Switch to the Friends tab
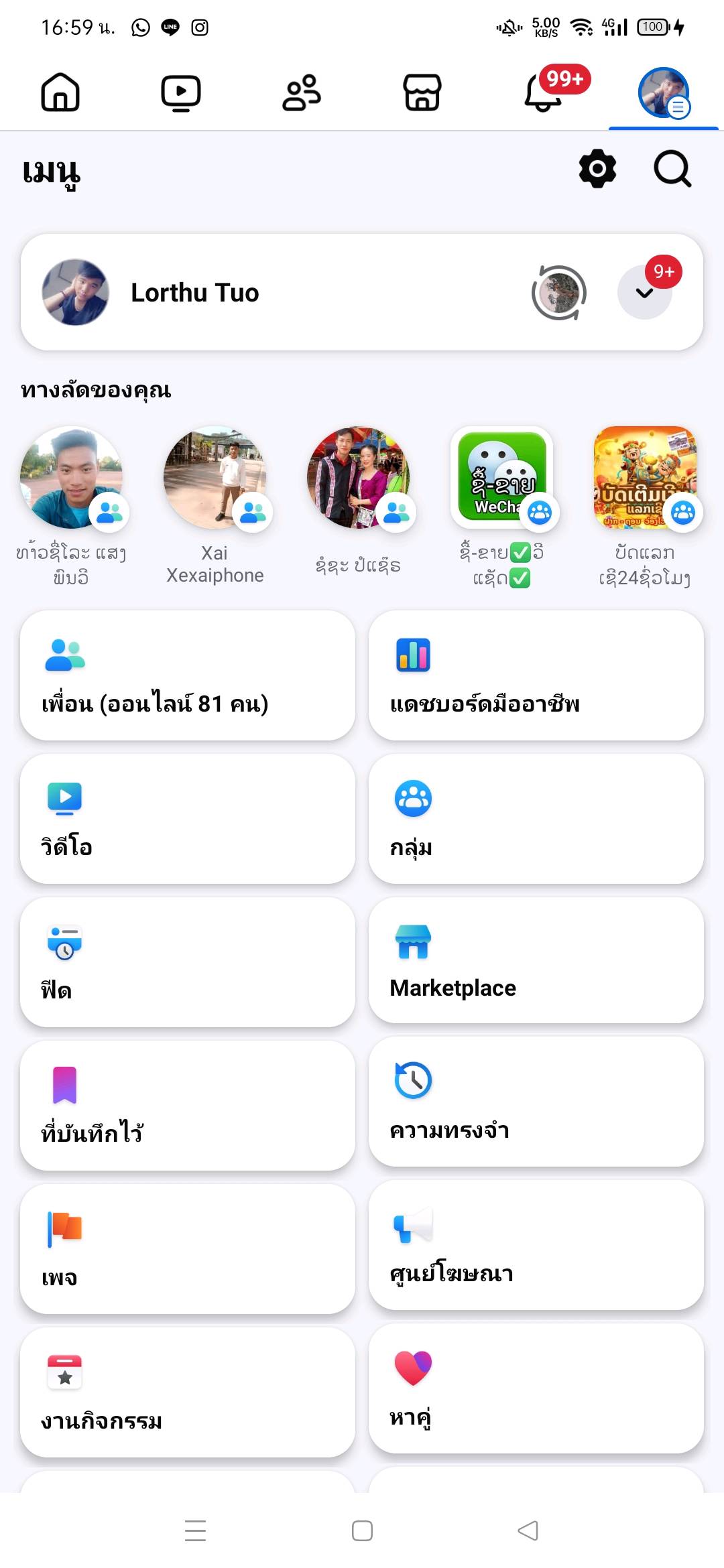Viewport: 724px width, 1568px height. (x=302, y=92)
